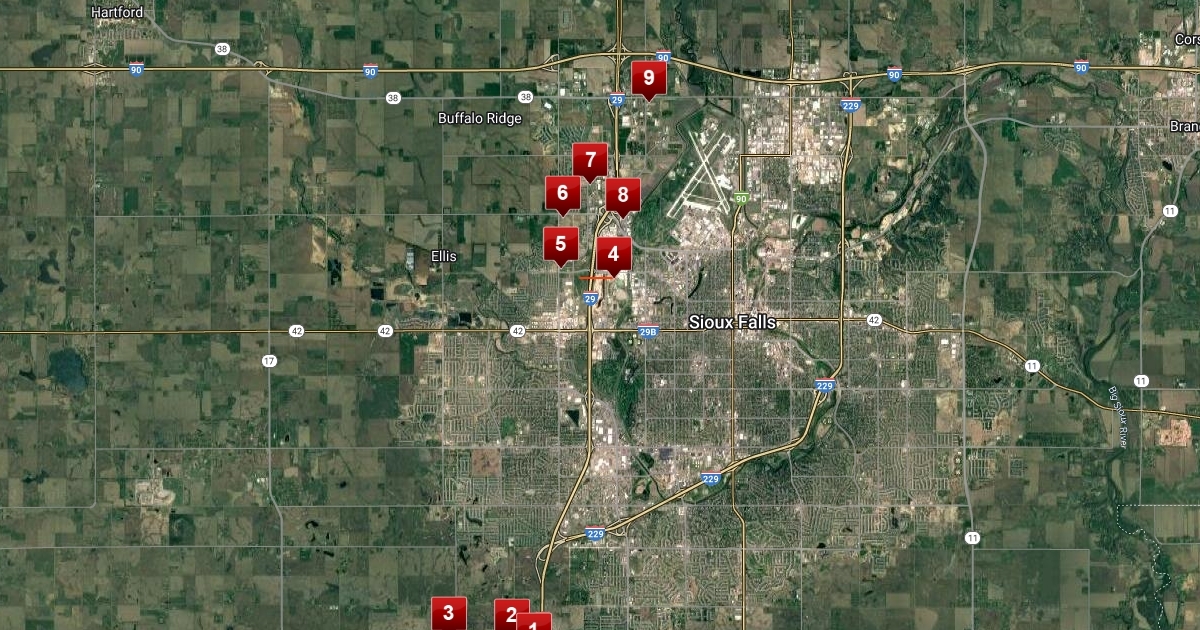Tap location marker number 5

560,243
